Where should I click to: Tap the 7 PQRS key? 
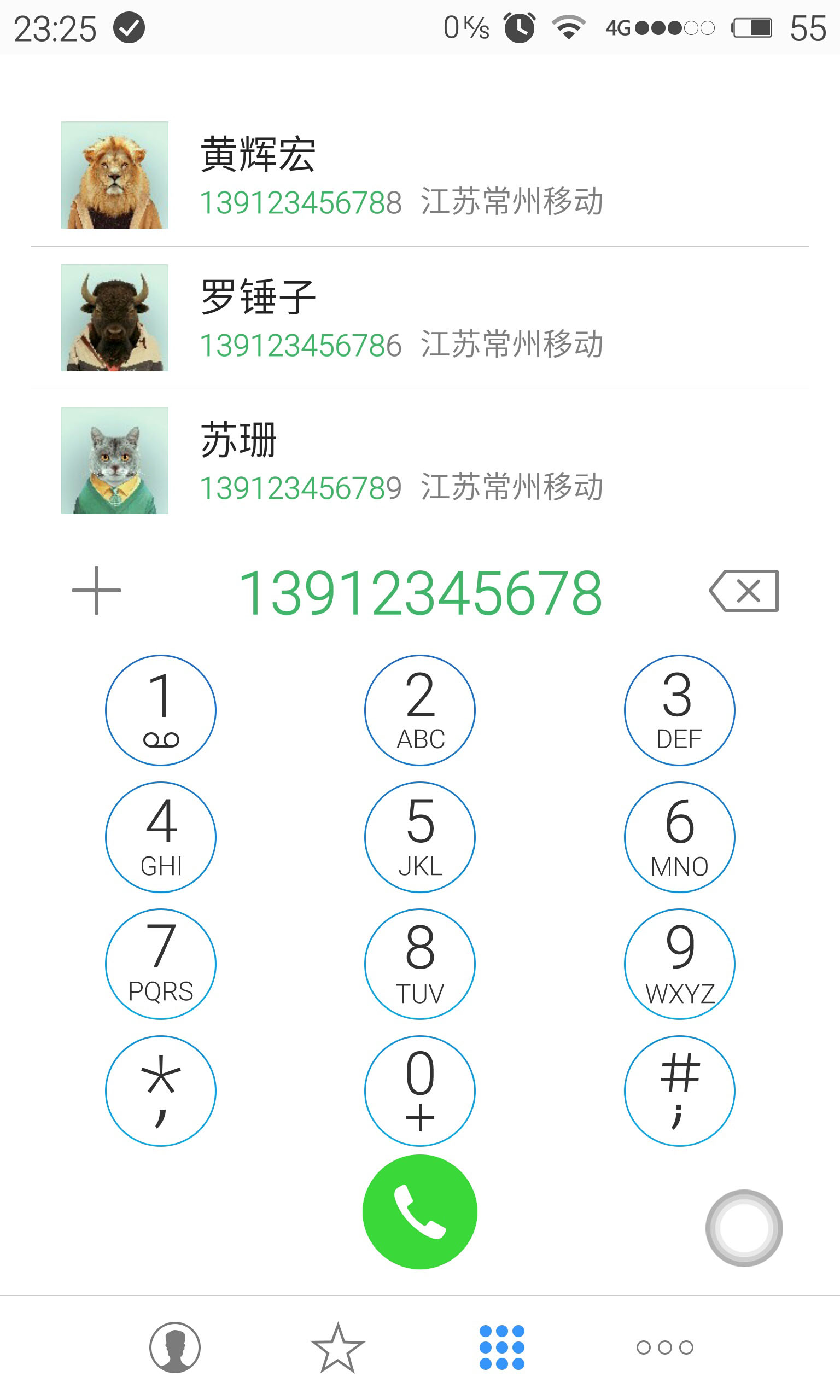click(x=161, y=964)
